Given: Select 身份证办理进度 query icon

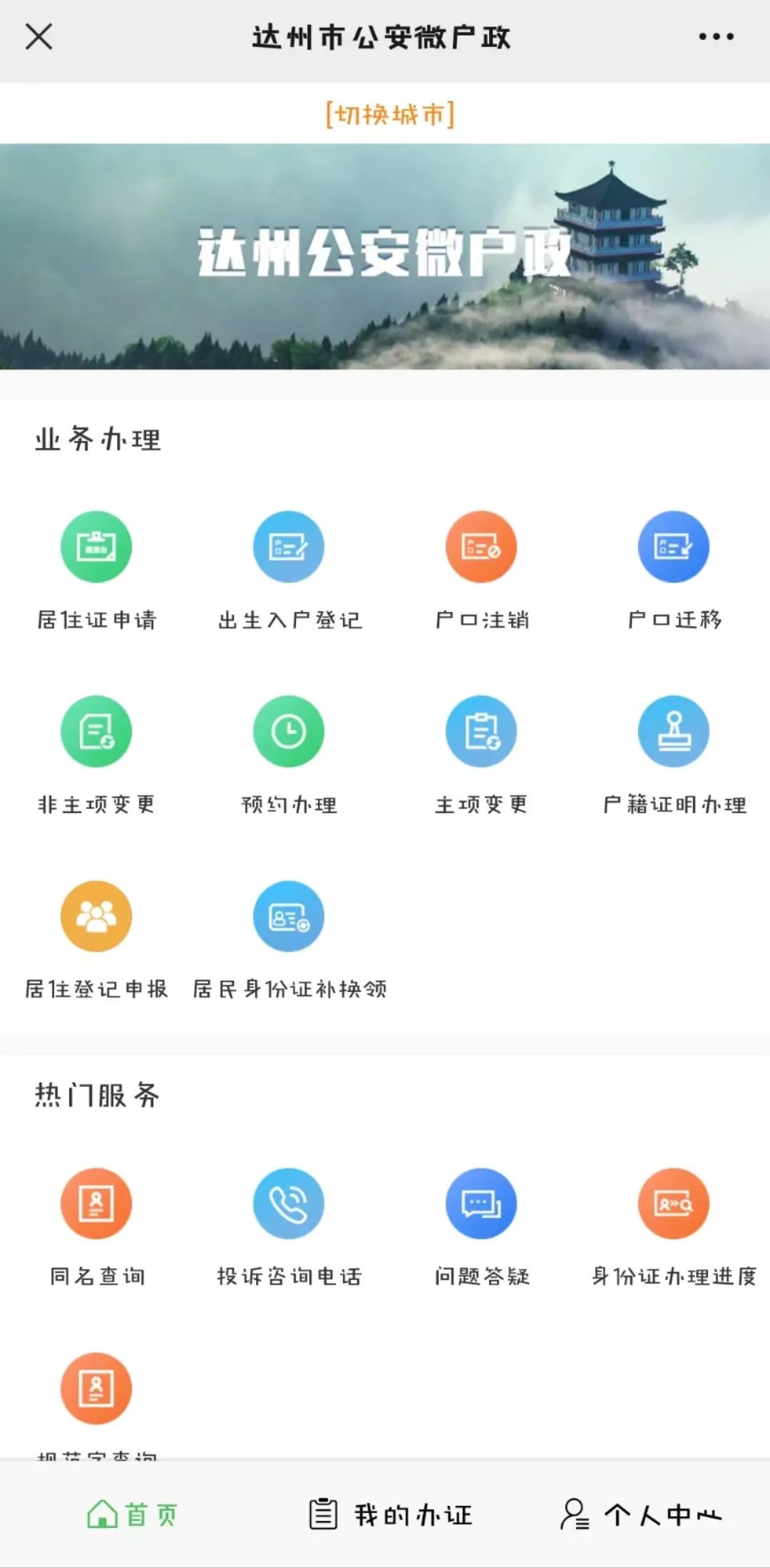Looking at the screenshot, I should click(674, 1203).
